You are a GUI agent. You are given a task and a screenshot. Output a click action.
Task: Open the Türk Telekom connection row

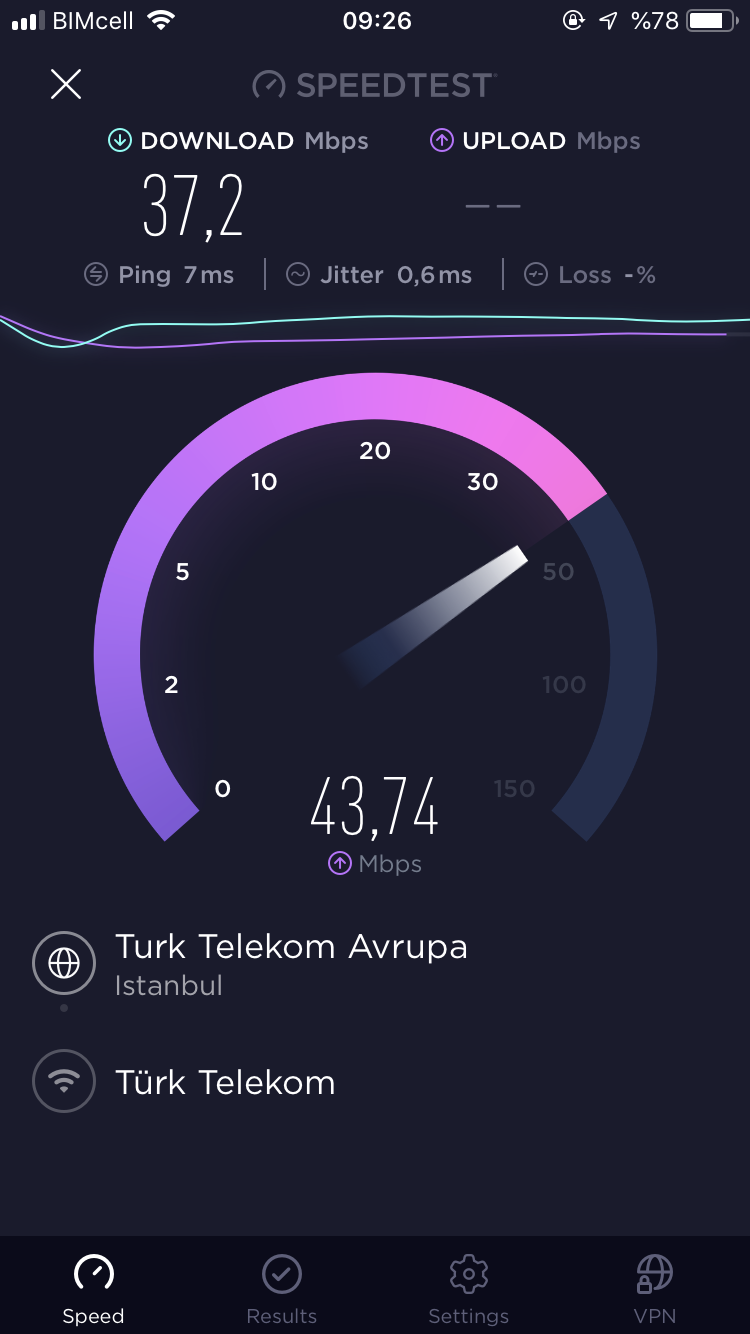coord(225,1082)
